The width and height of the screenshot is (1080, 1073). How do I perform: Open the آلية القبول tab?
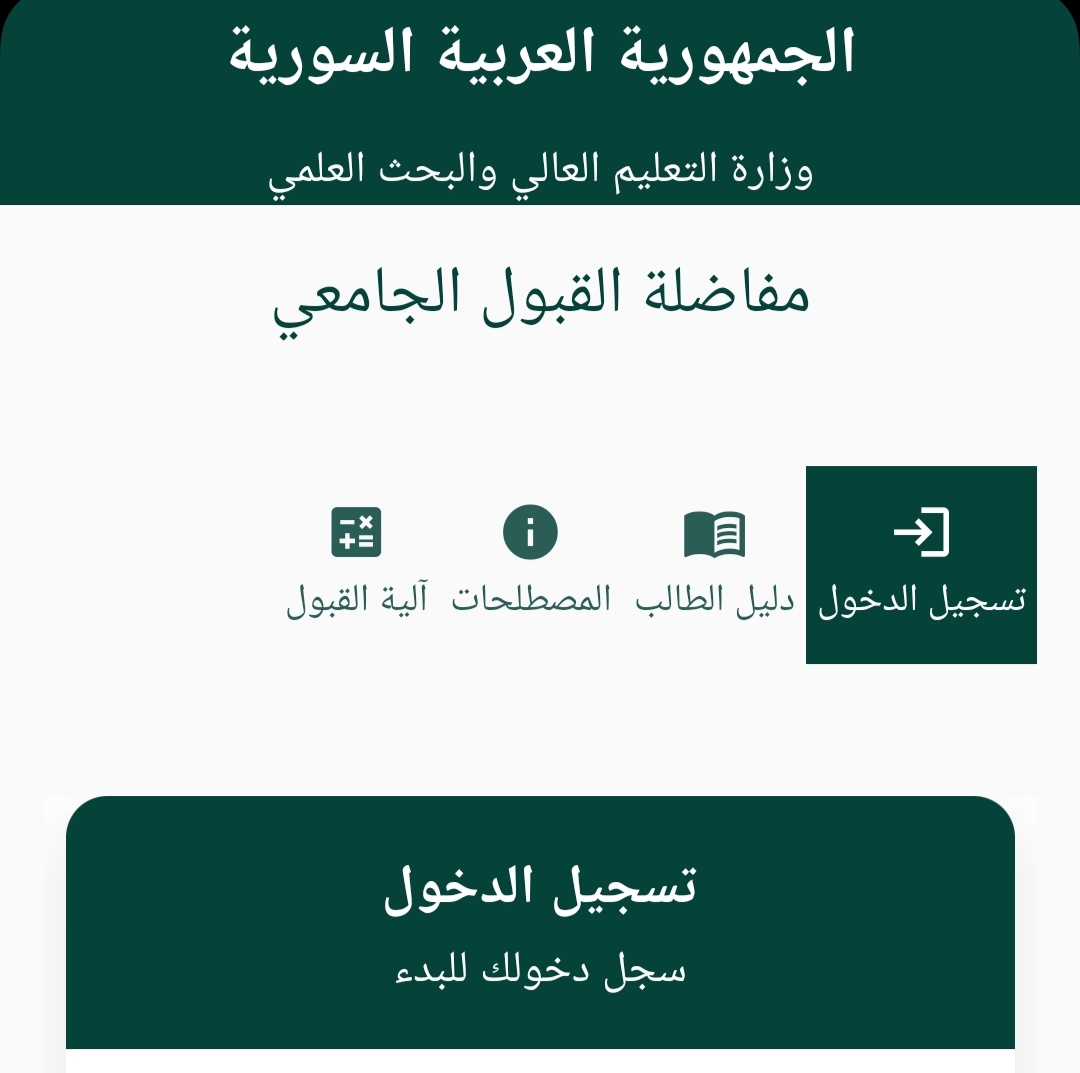point(357,564)
